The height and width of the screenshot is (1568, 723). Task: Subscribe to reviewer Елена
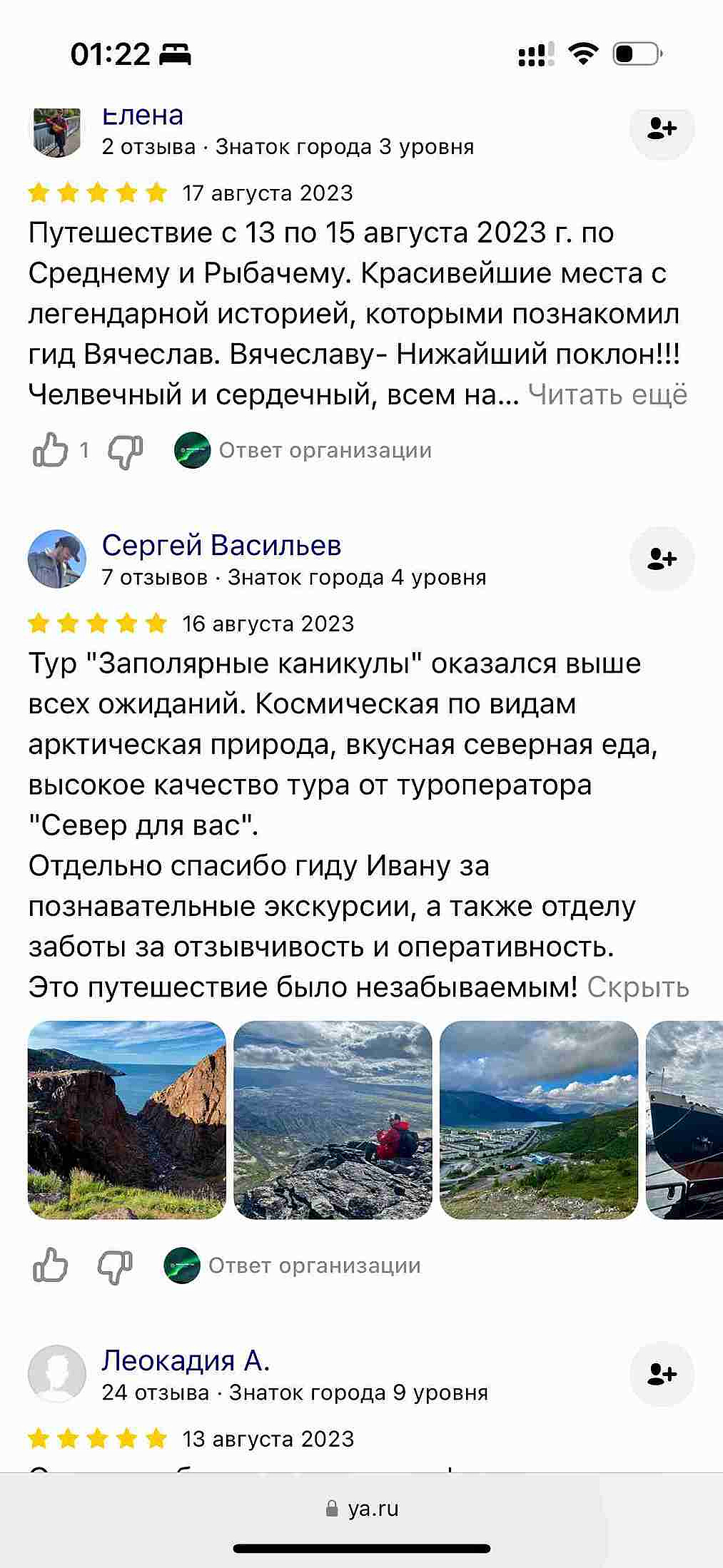click(662, 129)
